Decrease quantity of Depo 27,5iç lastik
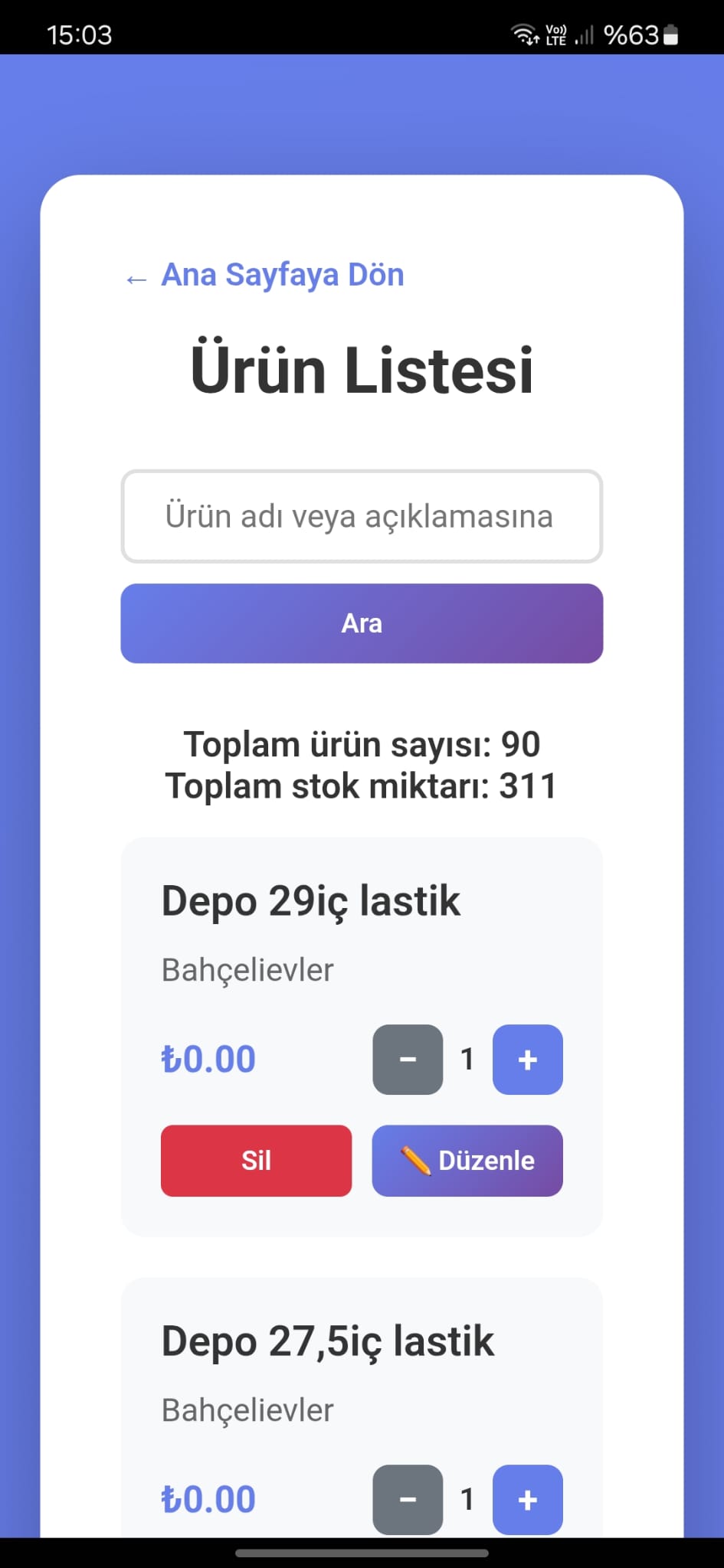 pos(408,1499)
